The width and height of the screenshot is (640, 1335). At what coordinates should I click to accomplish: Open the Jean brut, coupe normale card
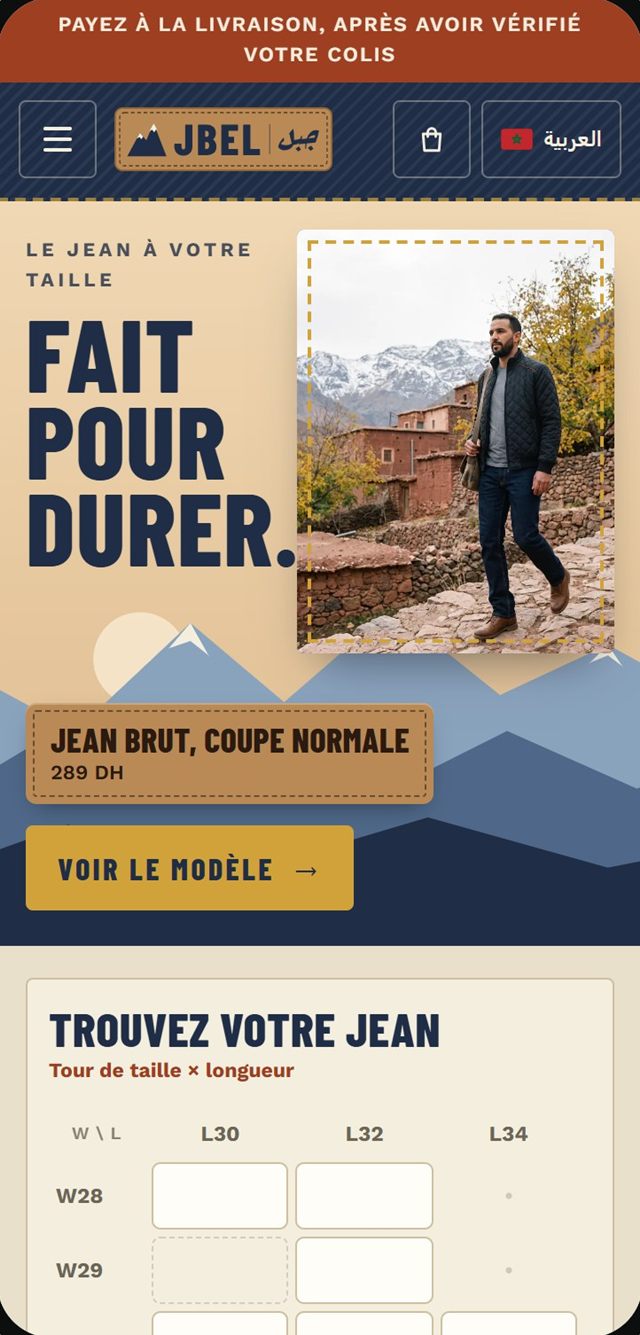(229, 754)
